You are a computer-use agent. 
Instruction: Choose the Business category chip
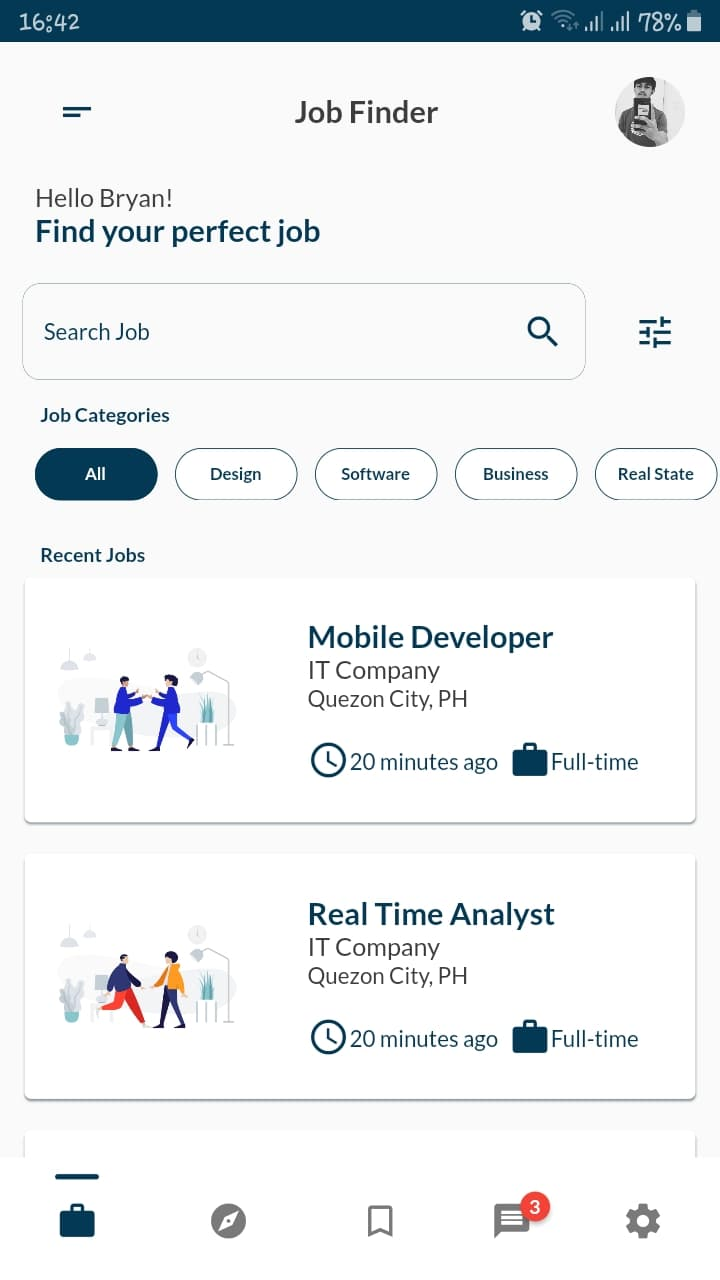[x=516, y=474]
